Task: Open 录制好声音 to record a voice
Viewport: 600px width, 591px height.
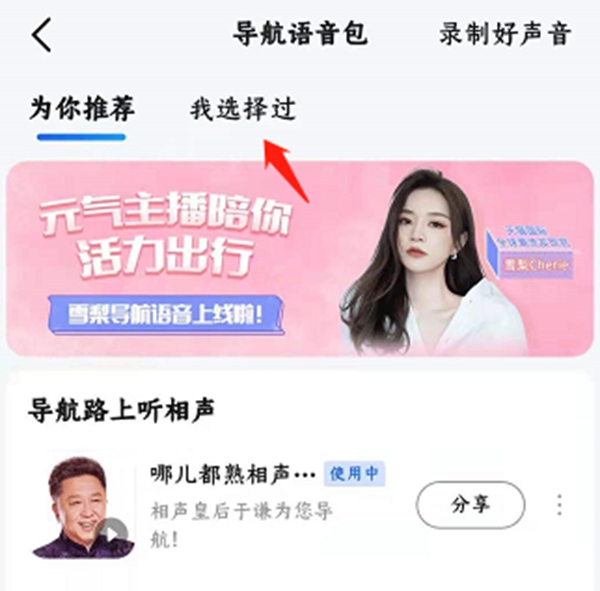Action: click(x=505, y=34)
